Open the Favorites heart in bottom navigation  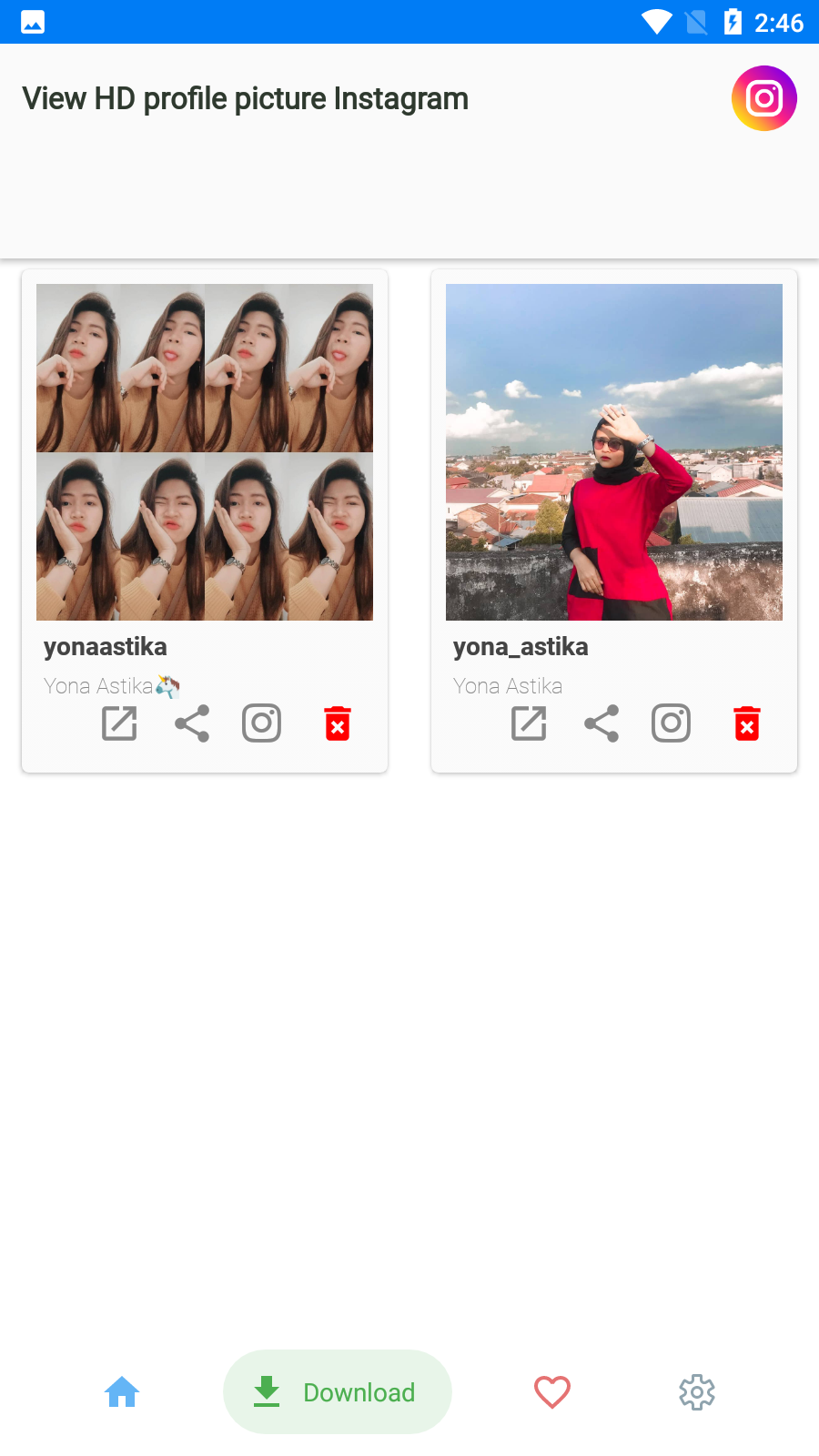click(x=552, y=1391)
